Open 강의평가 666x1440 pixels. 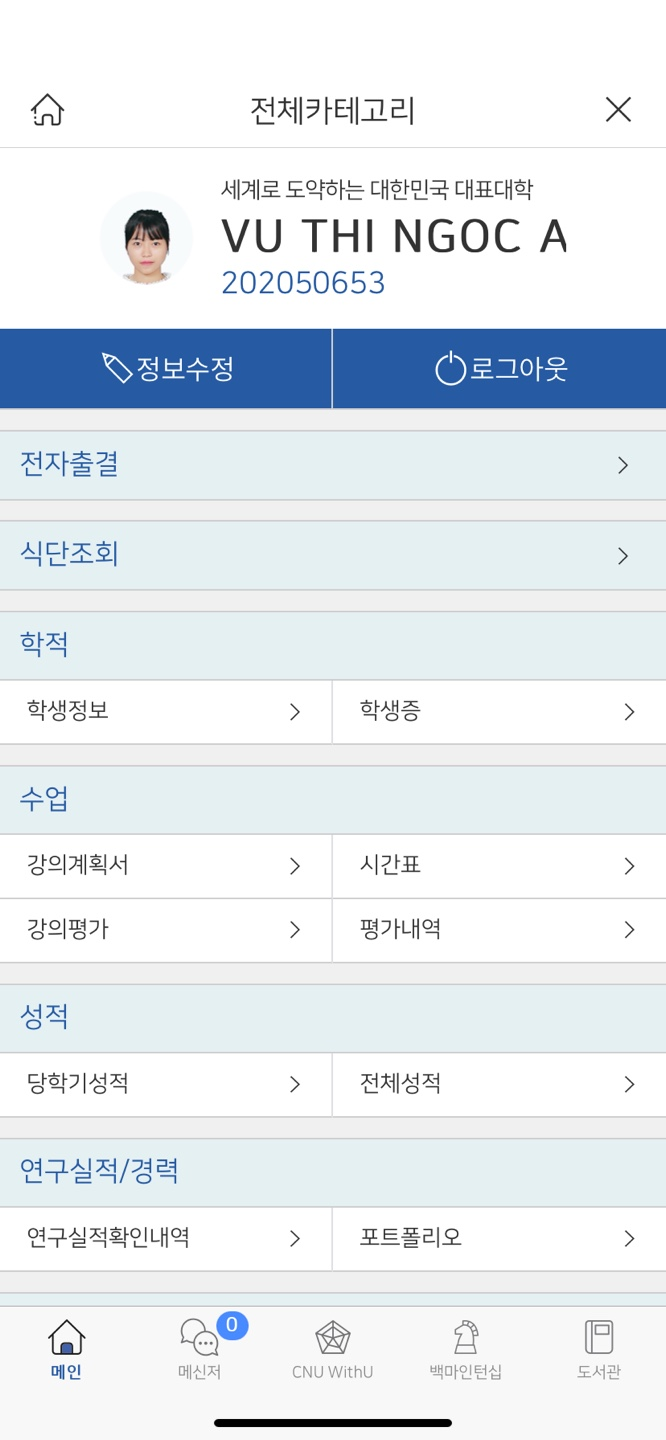click(166, 930)
